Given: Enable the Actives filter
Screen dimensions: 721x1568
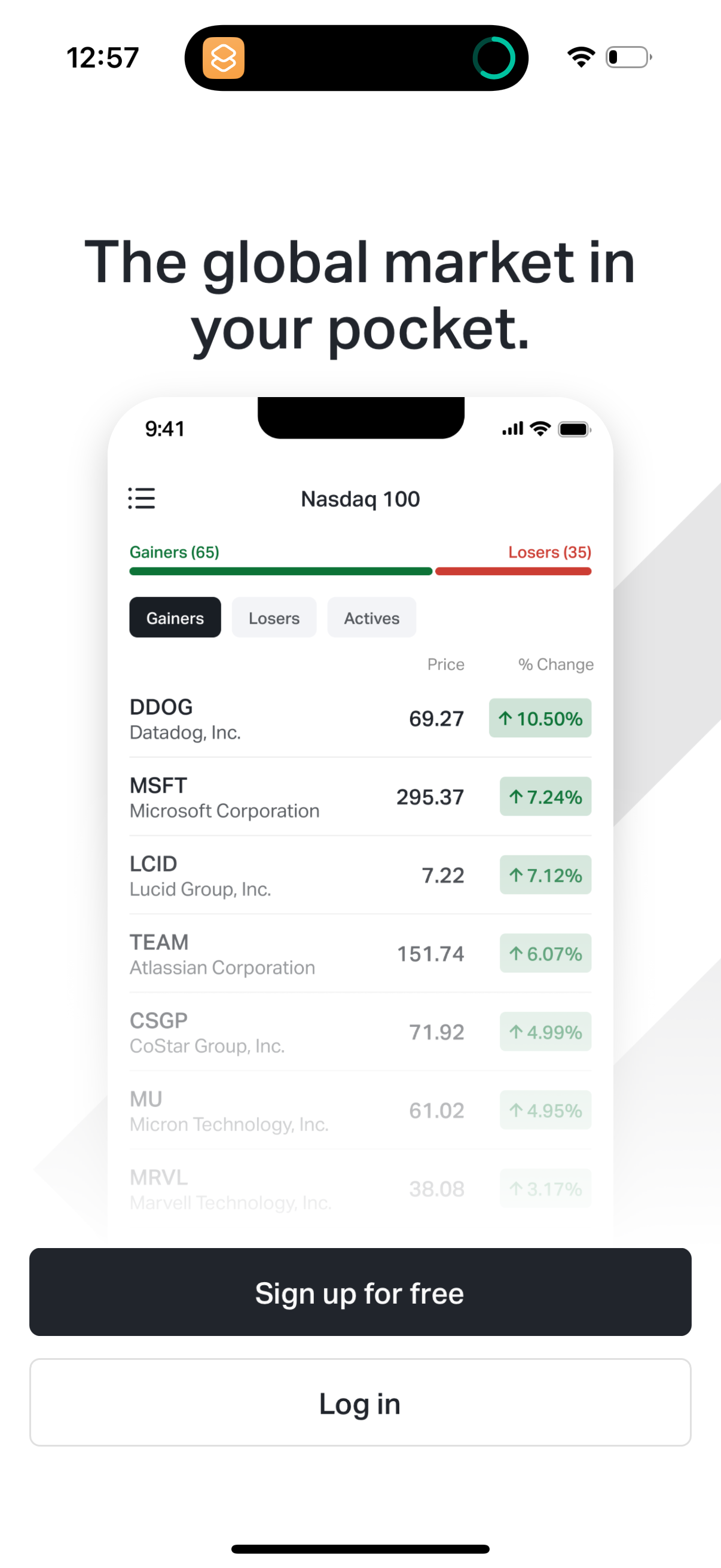Looking at the screenshot, I should (371, 617).
